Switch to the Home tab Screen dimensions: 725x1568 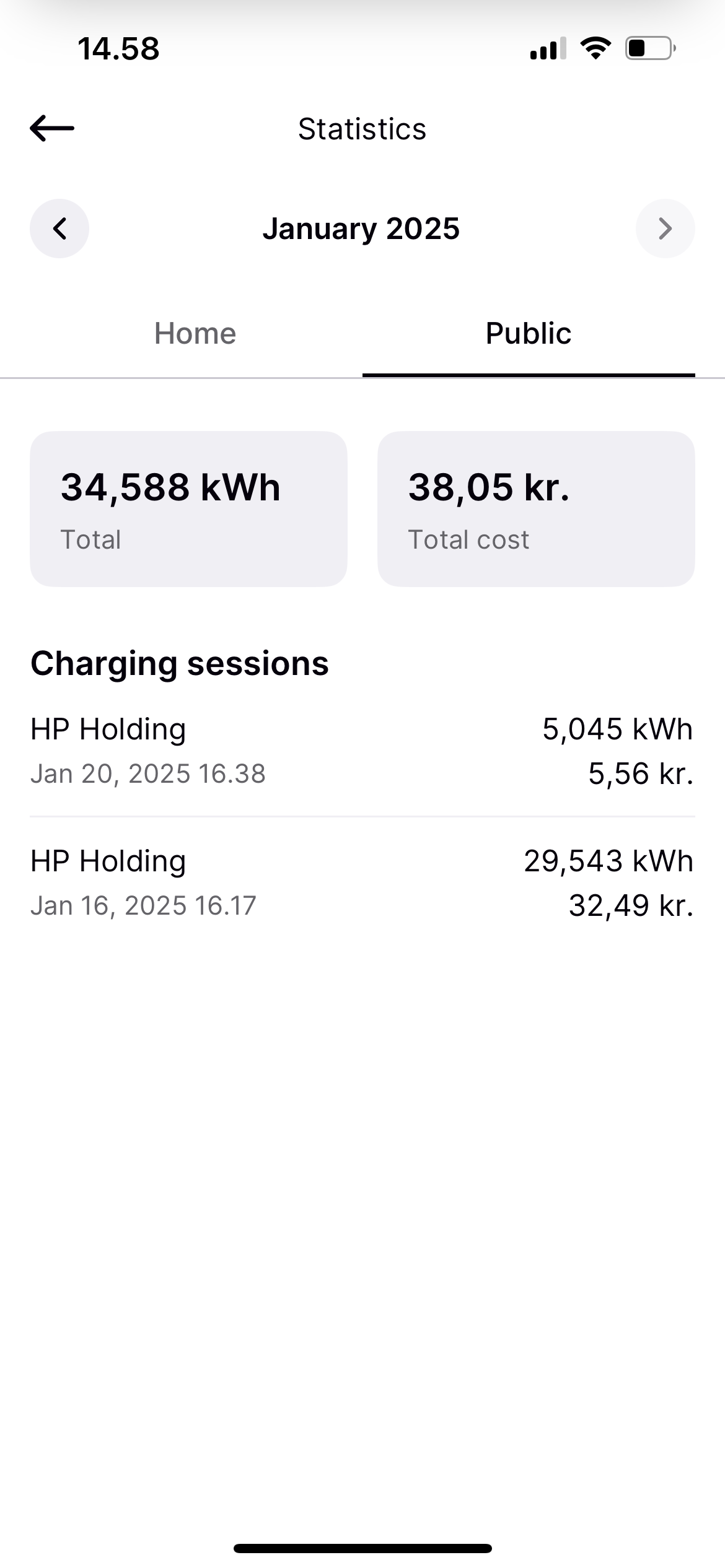pyautogui.click(x=195, y=334)
